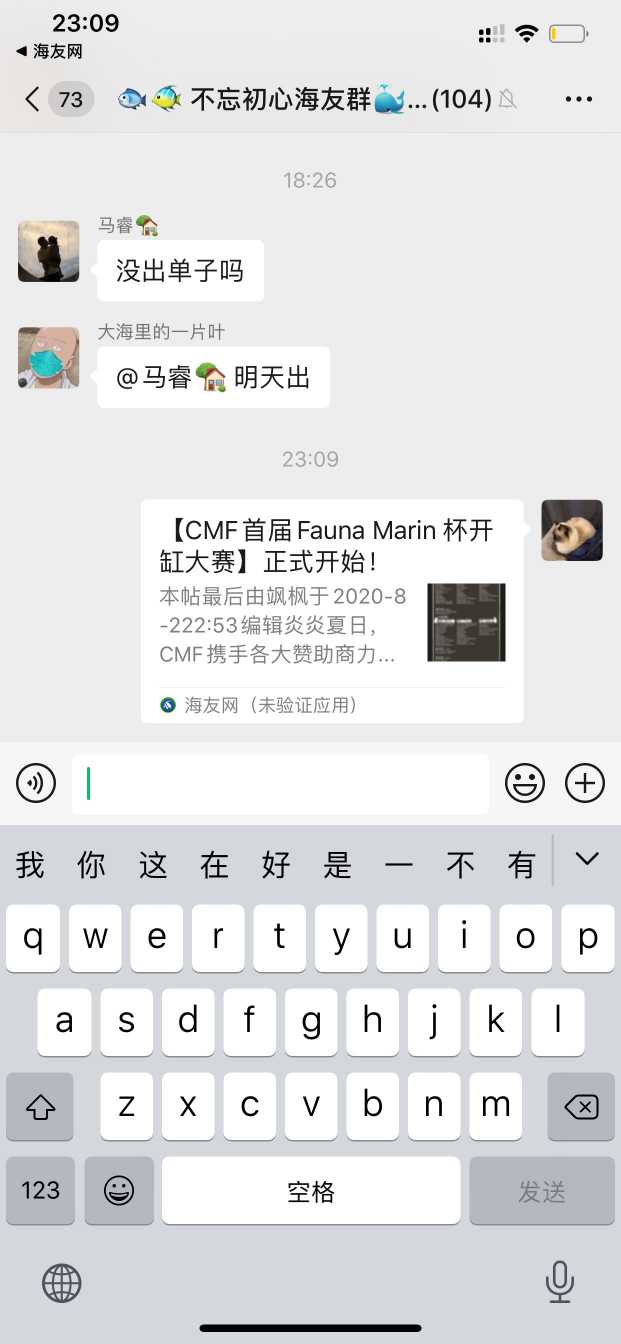Open the emoji sticker panel

point(524,783)
